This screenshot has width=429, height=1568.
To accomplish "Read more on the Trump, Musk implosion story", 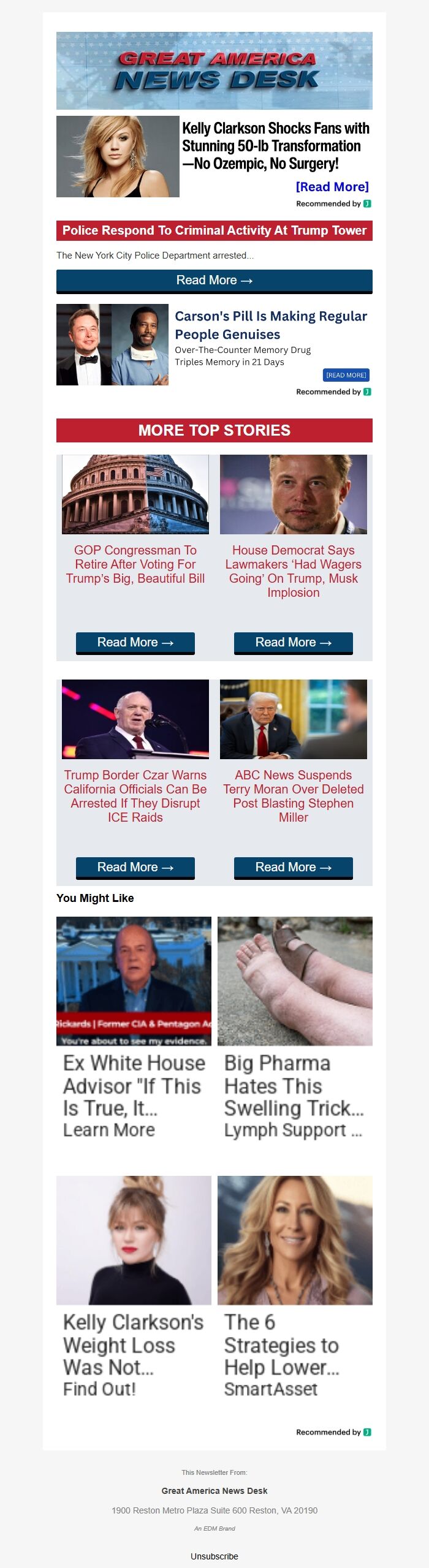I will point(293,642).
